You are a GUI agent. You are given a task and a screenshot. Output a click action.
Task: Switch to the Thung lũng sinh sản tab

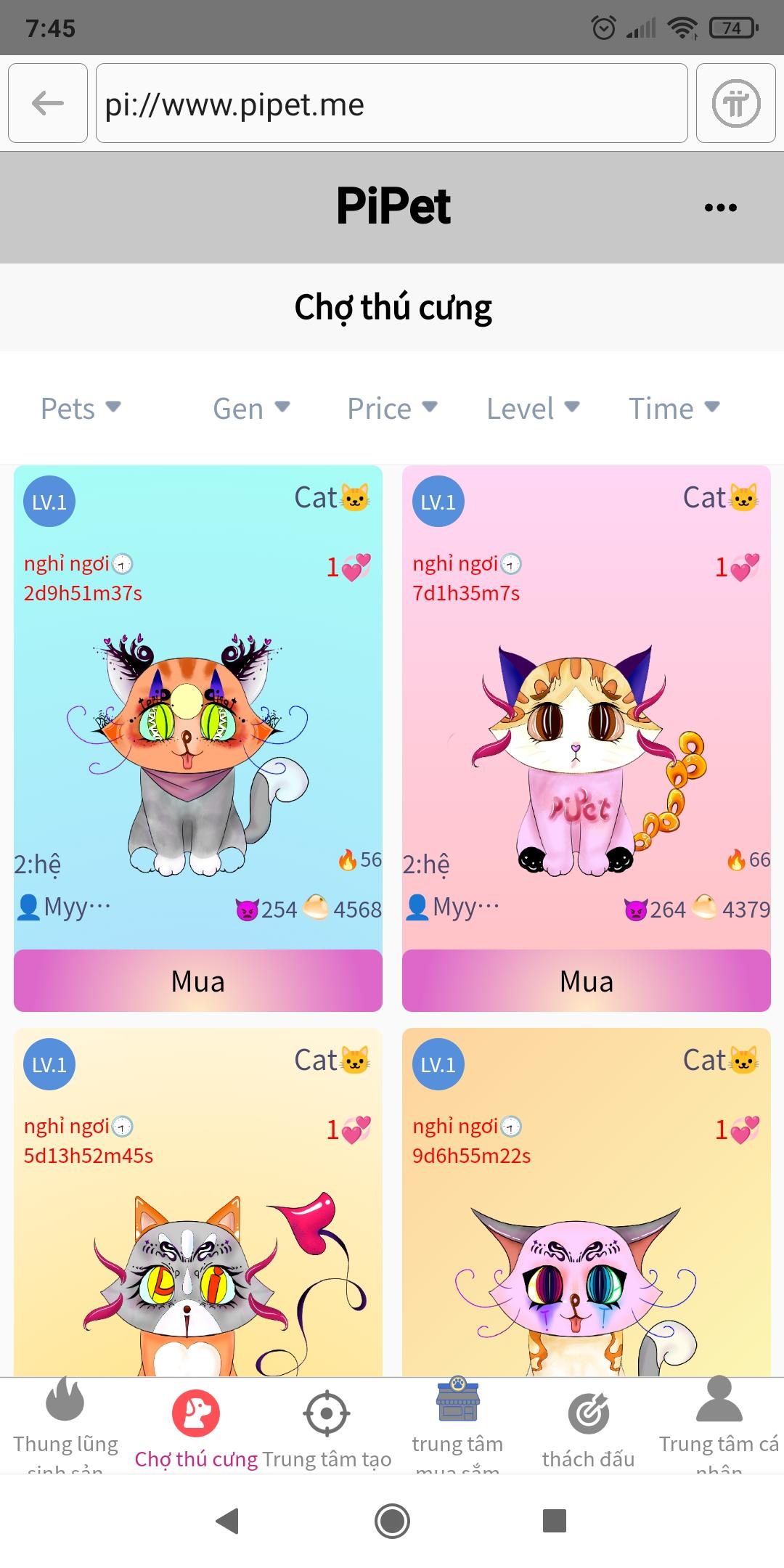click(65, 1423)
